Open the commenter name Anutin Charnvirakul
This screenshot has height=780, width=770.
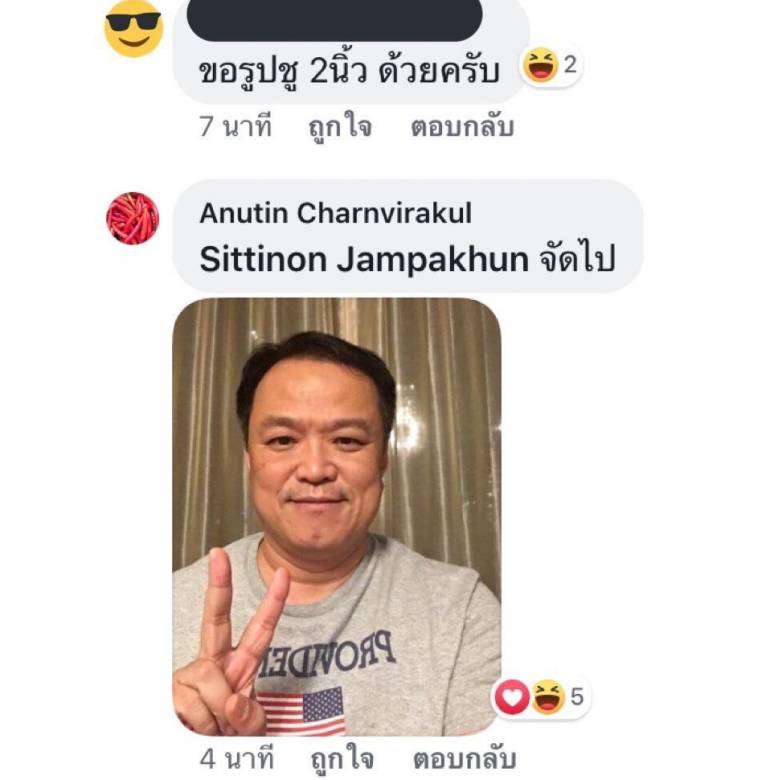tap(335, 213)
